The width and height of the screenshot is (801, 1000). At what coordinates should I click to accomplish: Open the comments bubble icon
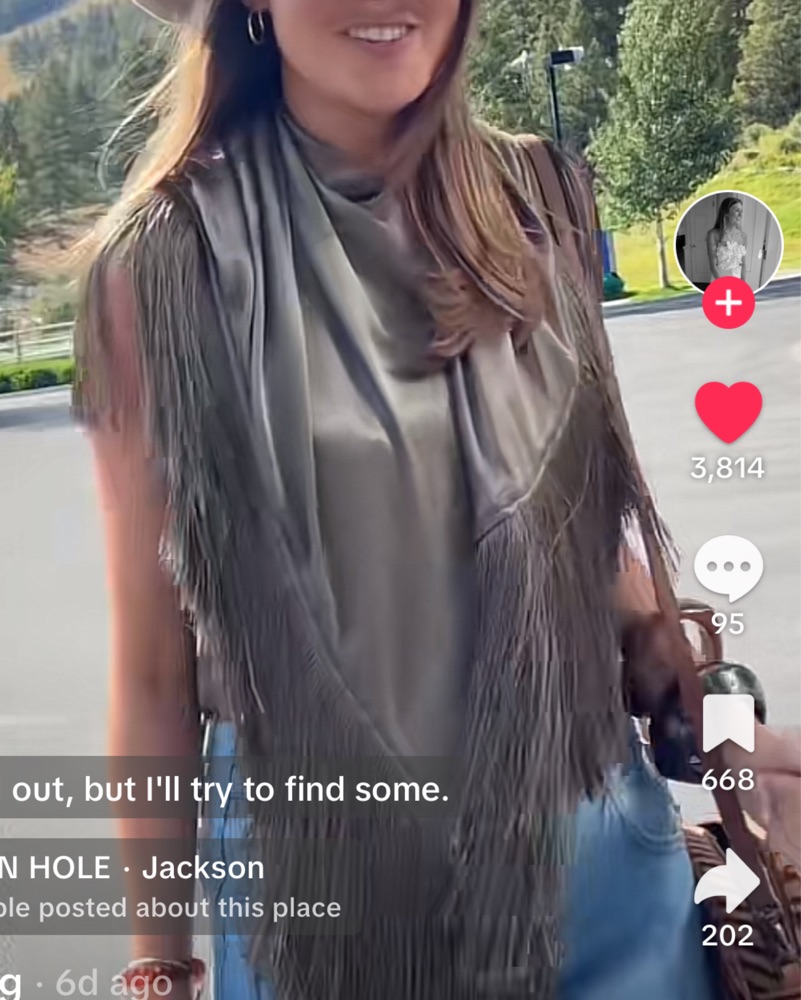click(728, 568)
